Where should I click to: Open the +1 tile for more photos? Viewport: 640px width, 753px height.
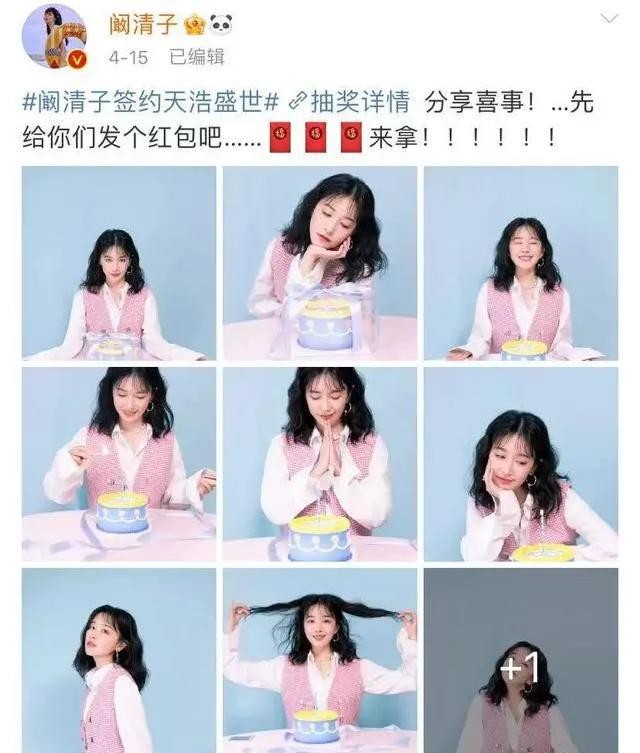pyautogui.click(x=520, y=661)
